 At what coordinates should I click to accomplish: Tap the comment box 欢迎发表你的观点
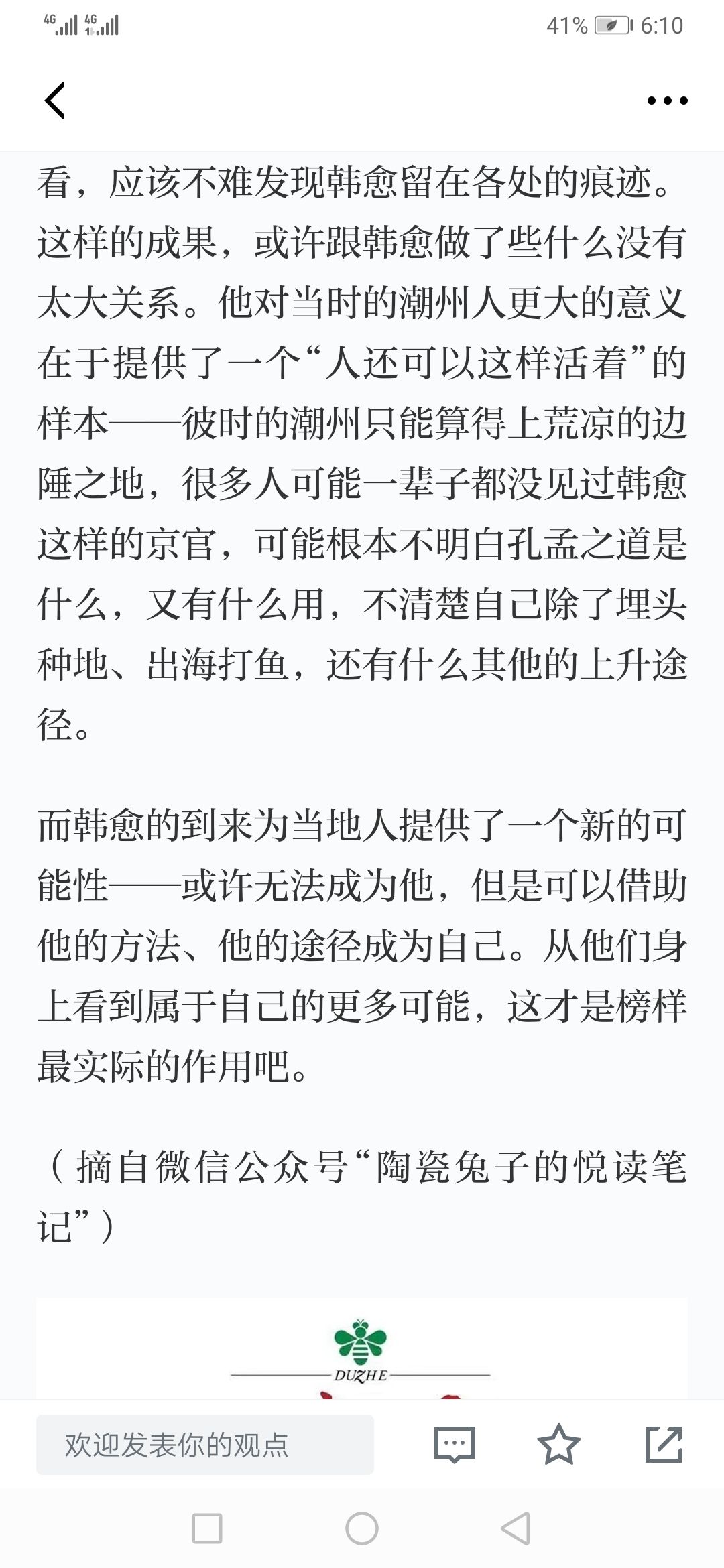click(x=204, y=1444)
